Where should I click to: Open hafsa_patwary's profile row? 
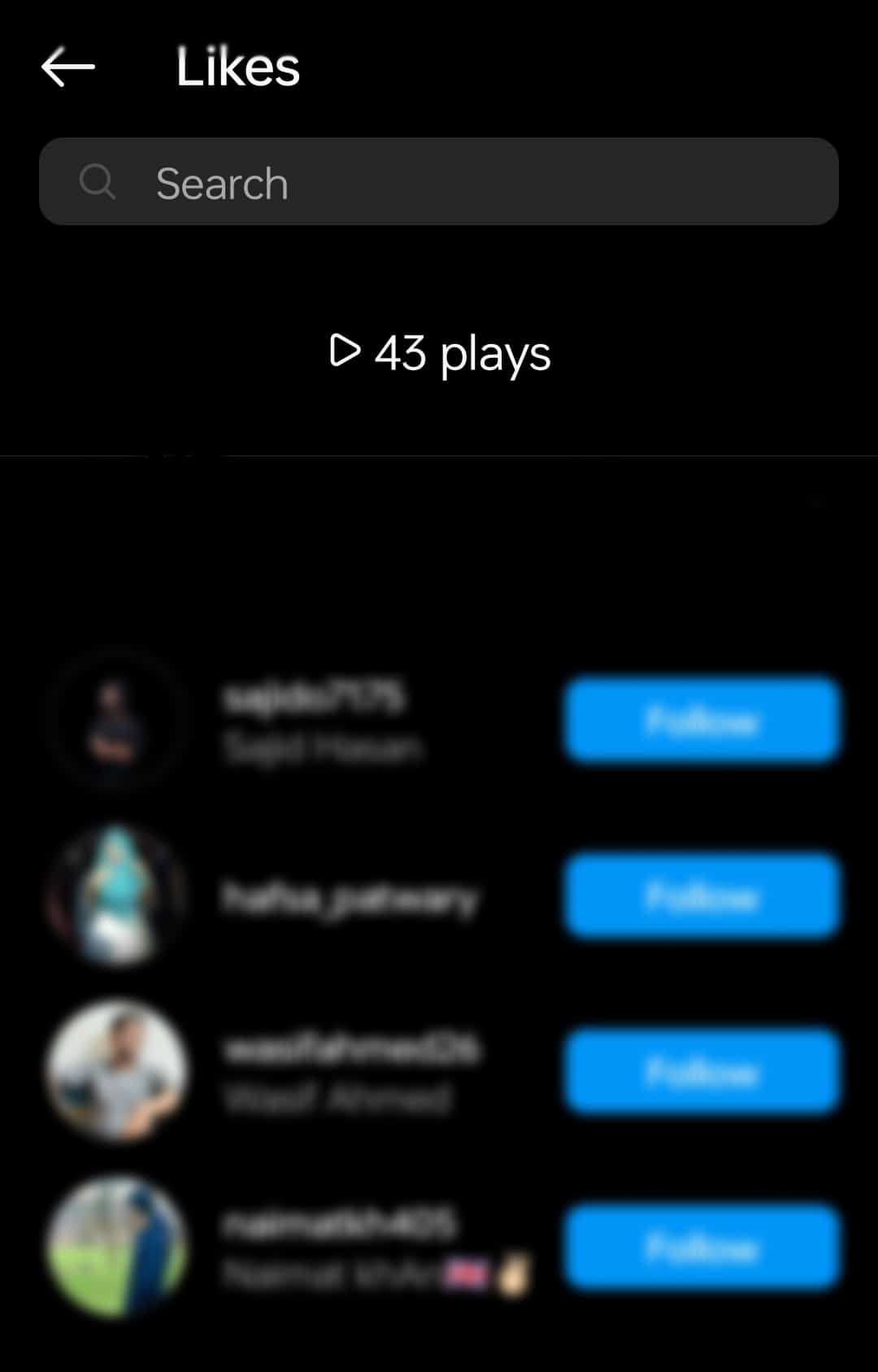click(350, 897)
